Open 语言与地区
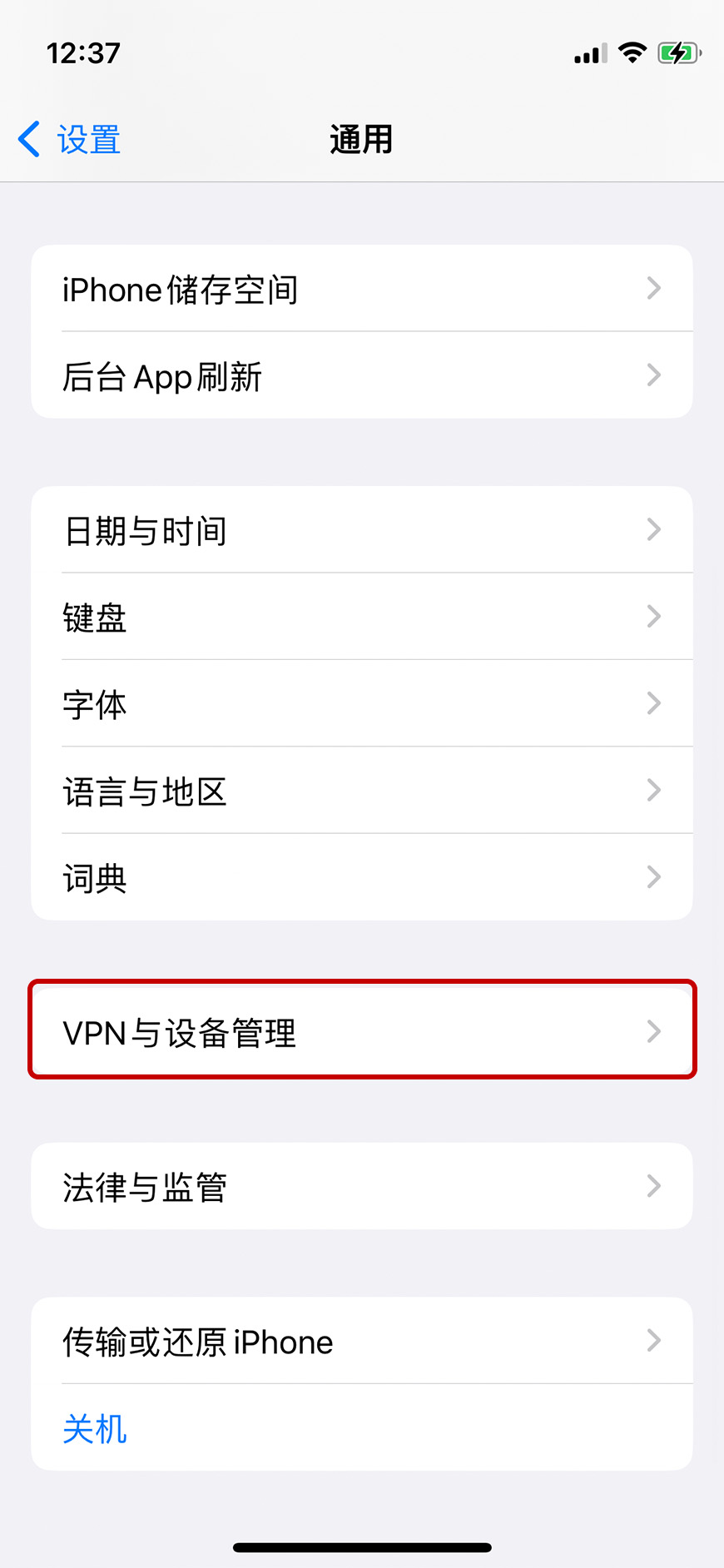Image resolution: width=724 pixels, height=1568 pixels. (361, 791)
